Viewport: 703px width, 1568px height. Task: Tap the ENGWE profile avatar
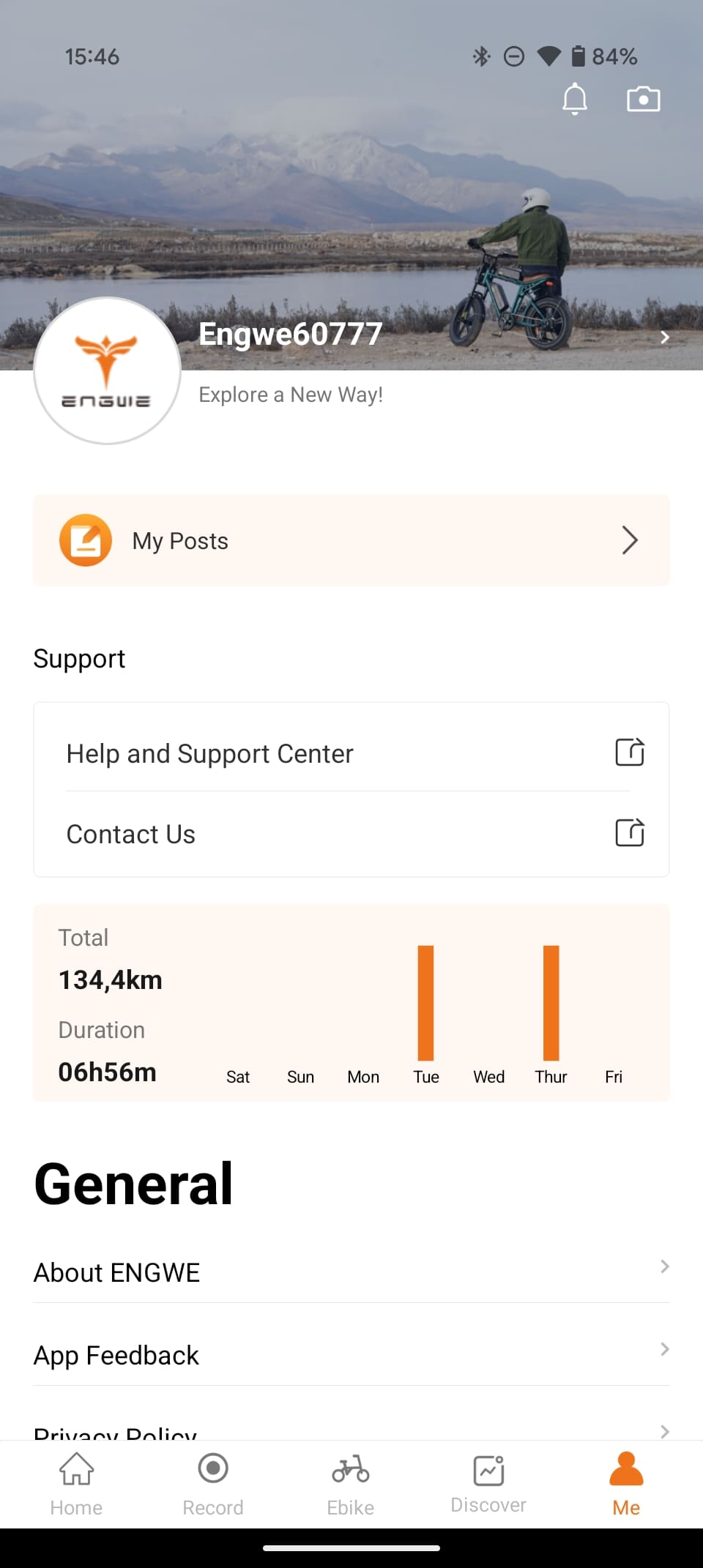(x=108, y=370)
